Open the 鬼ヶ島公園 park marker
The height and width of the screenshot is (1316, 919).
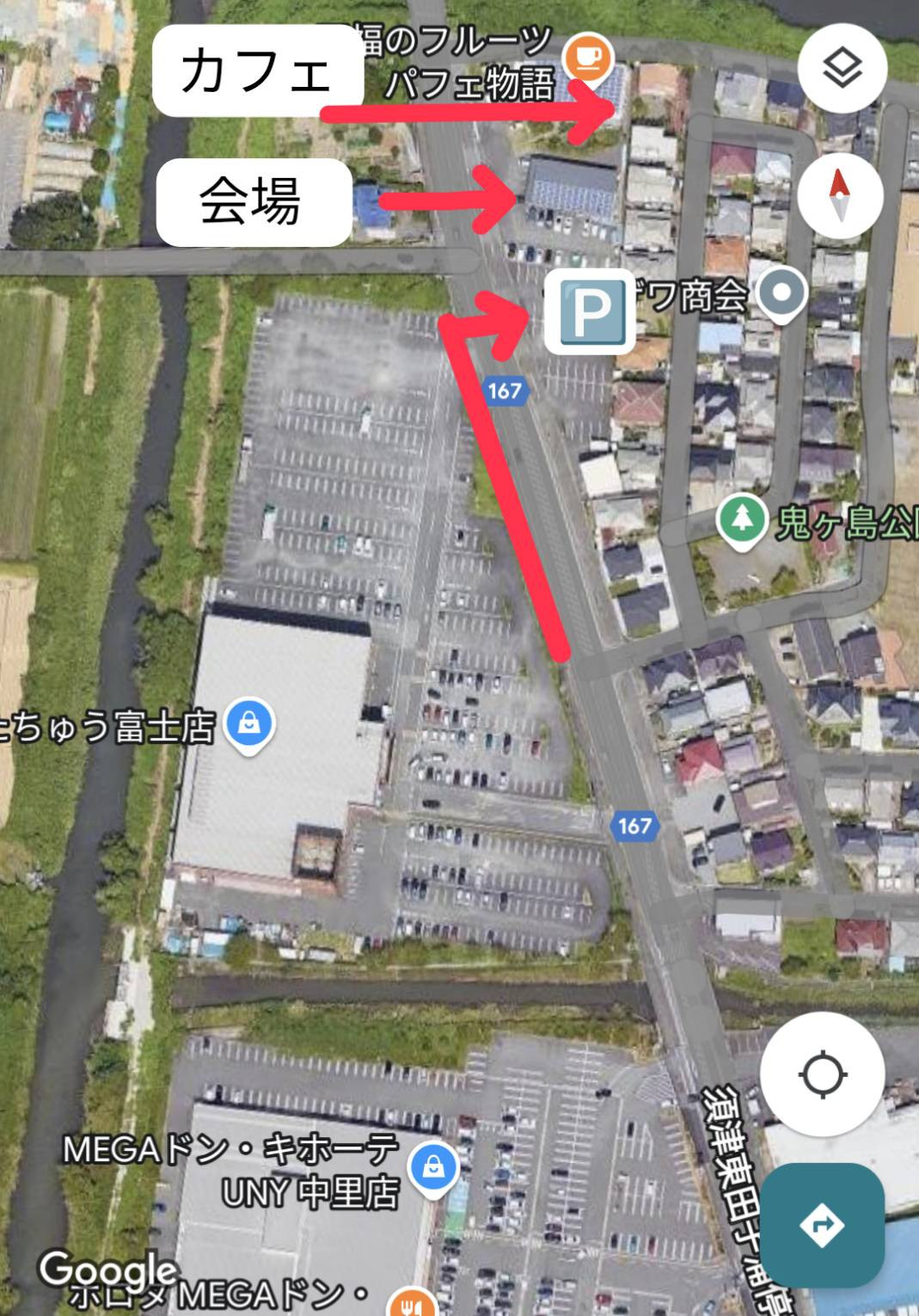tap(742, 520)
